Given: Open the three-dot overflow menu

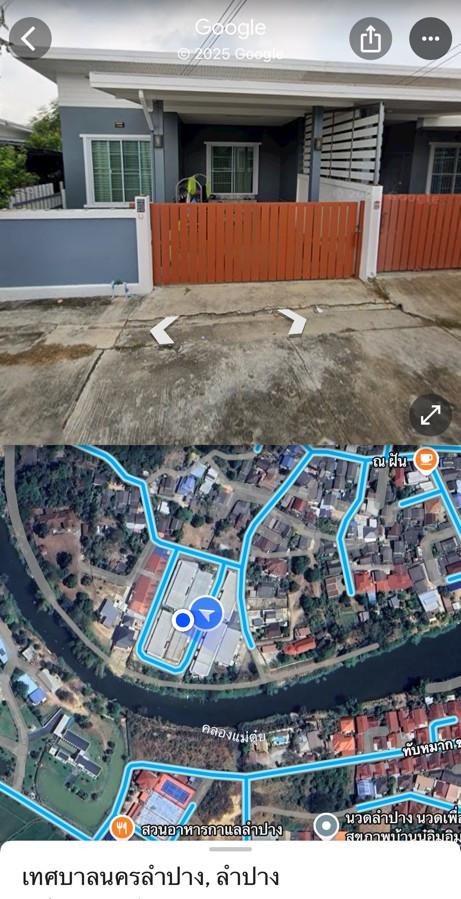Looking at the screenshot, I should coord(431,38).
